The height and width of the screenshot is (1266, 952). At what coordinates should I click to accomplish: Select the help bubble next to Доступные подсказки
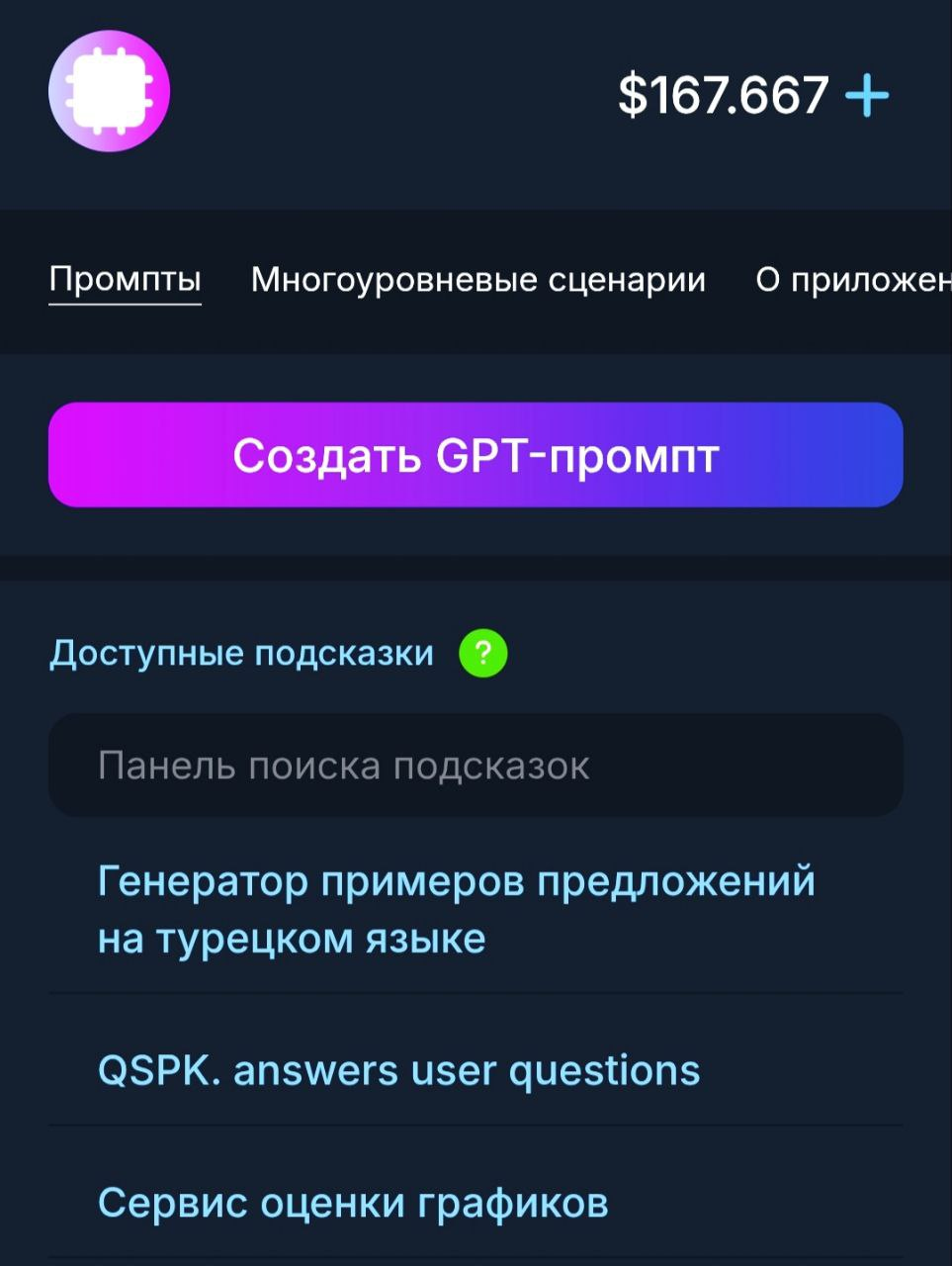[x=483, y=652]
